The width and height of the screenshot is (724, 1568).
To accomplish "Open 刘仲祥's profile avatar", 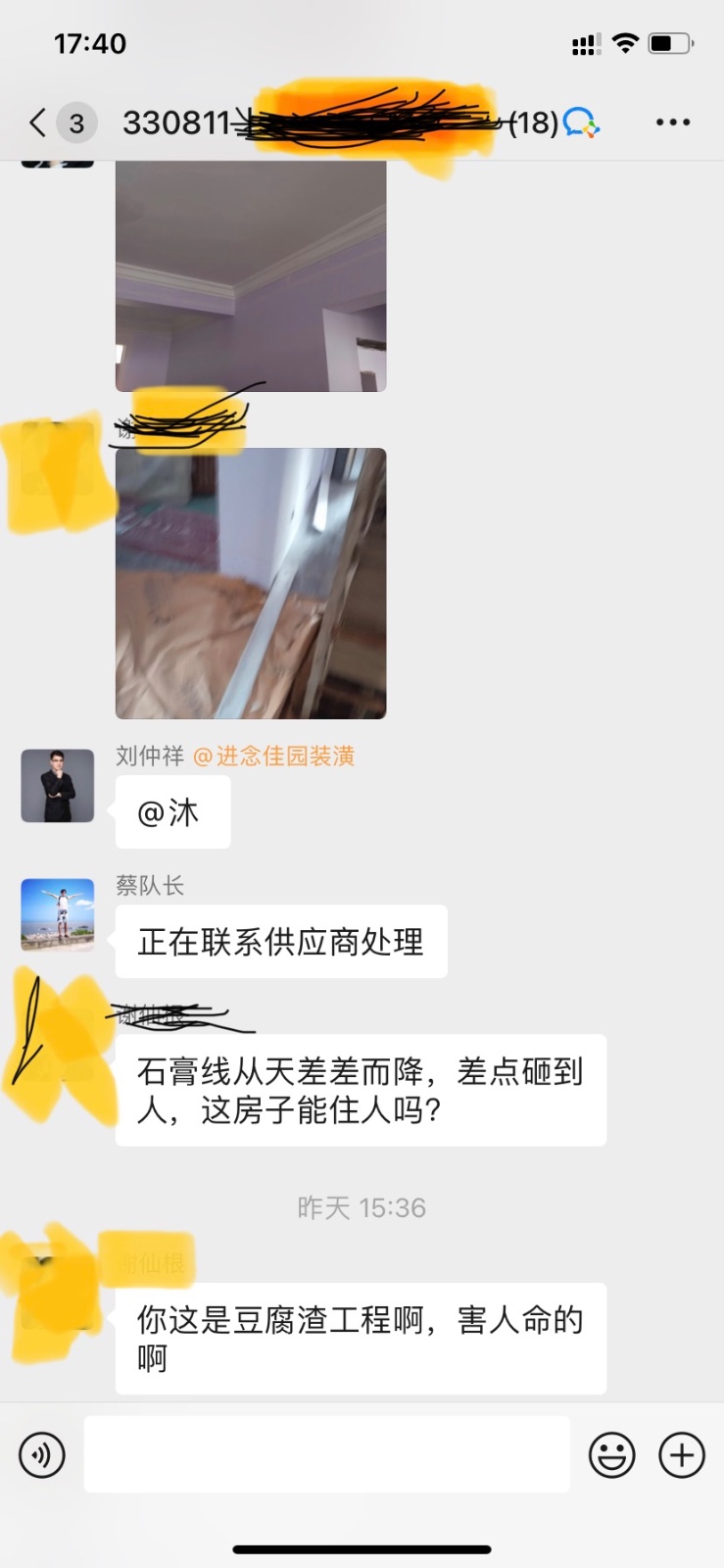I will pos(58,785).
